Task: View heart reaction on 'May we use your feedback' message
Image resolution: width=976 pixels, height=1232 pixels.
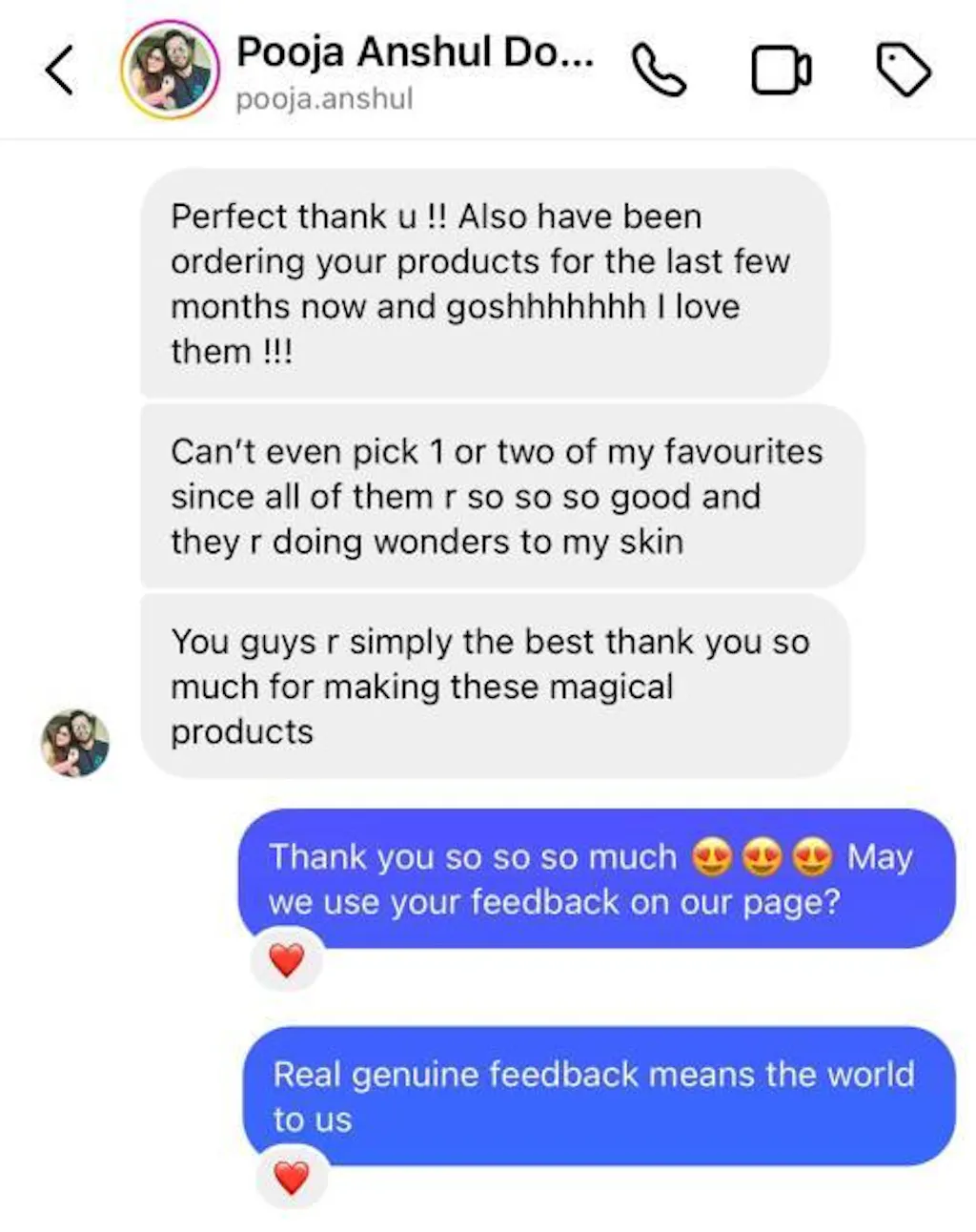Action: pos(287,960)
